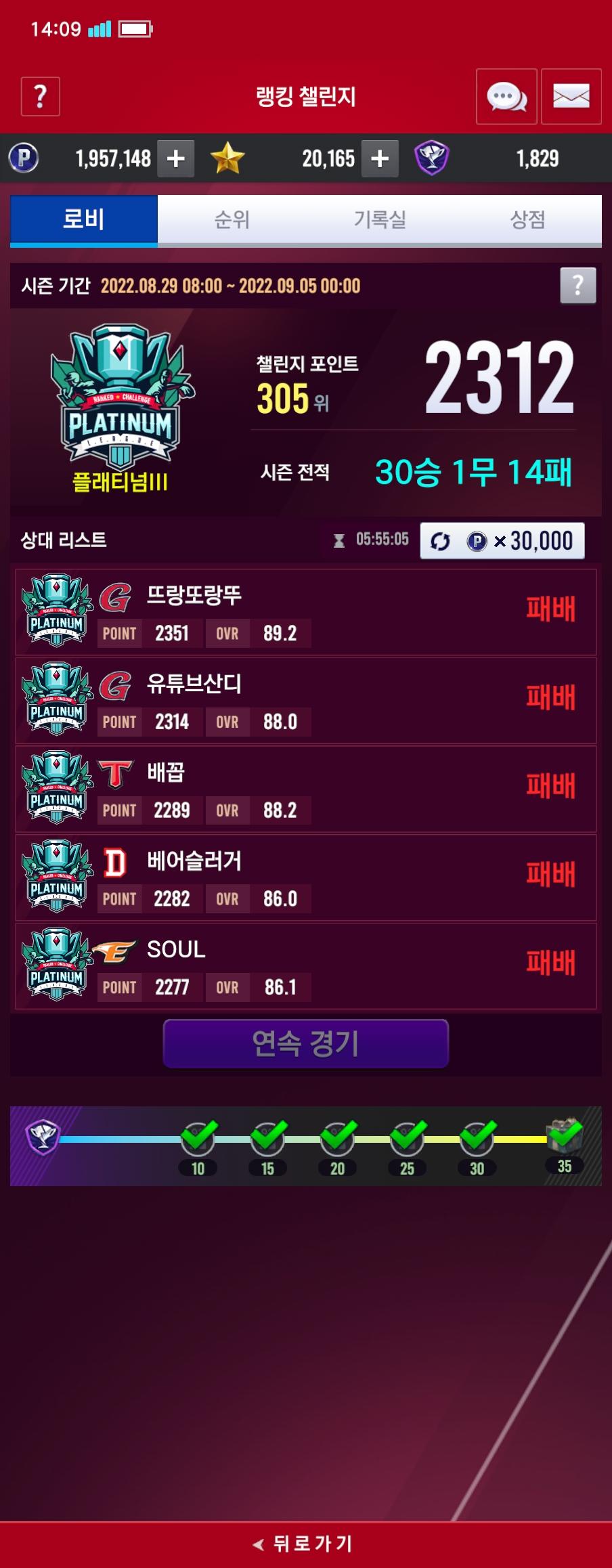Refresh opponent list for 30,000 points
612x1568 pixels.
[502, 541]
